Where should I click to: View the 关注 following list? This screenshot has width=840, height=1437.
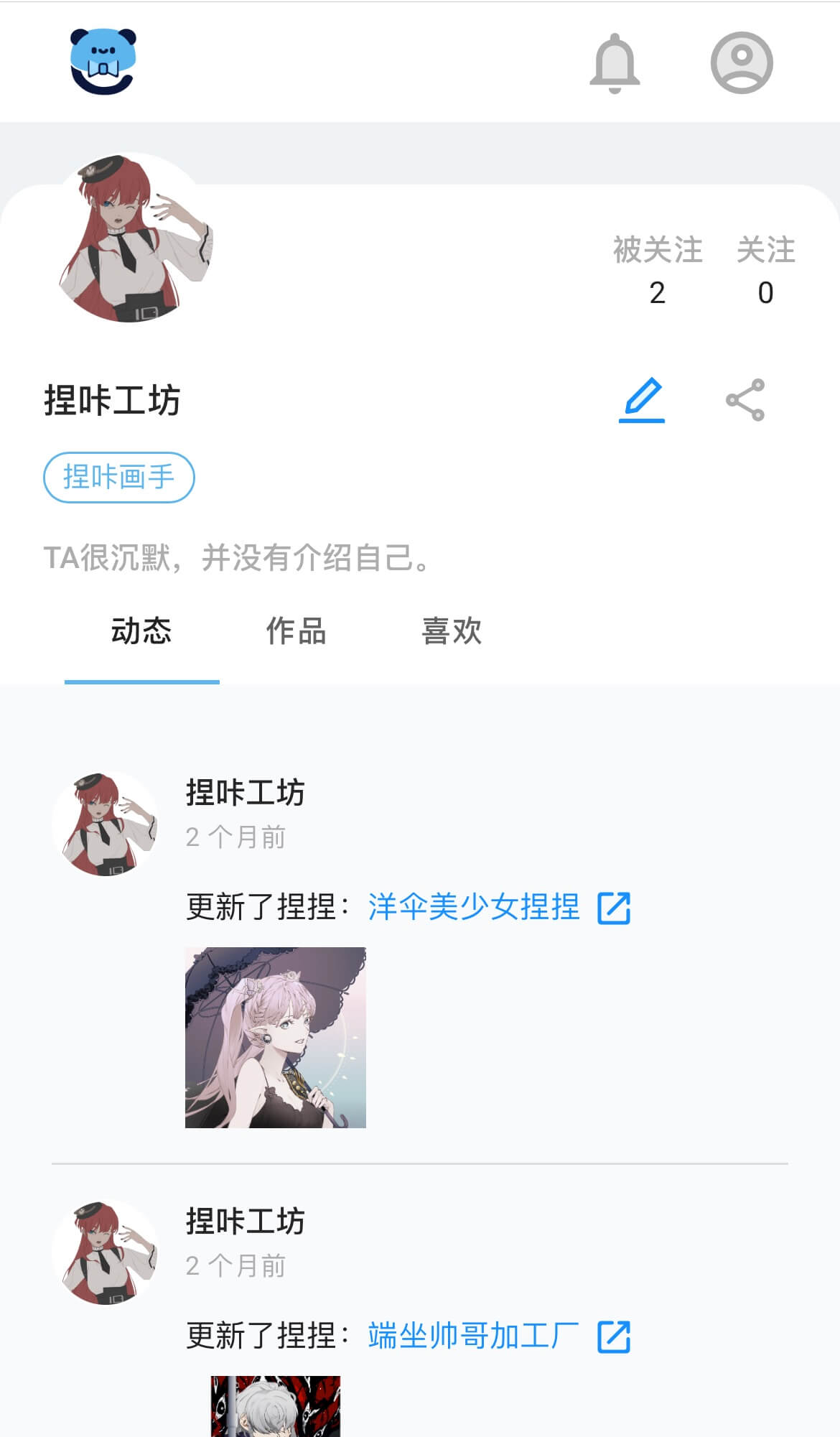(x=765, y=270)
